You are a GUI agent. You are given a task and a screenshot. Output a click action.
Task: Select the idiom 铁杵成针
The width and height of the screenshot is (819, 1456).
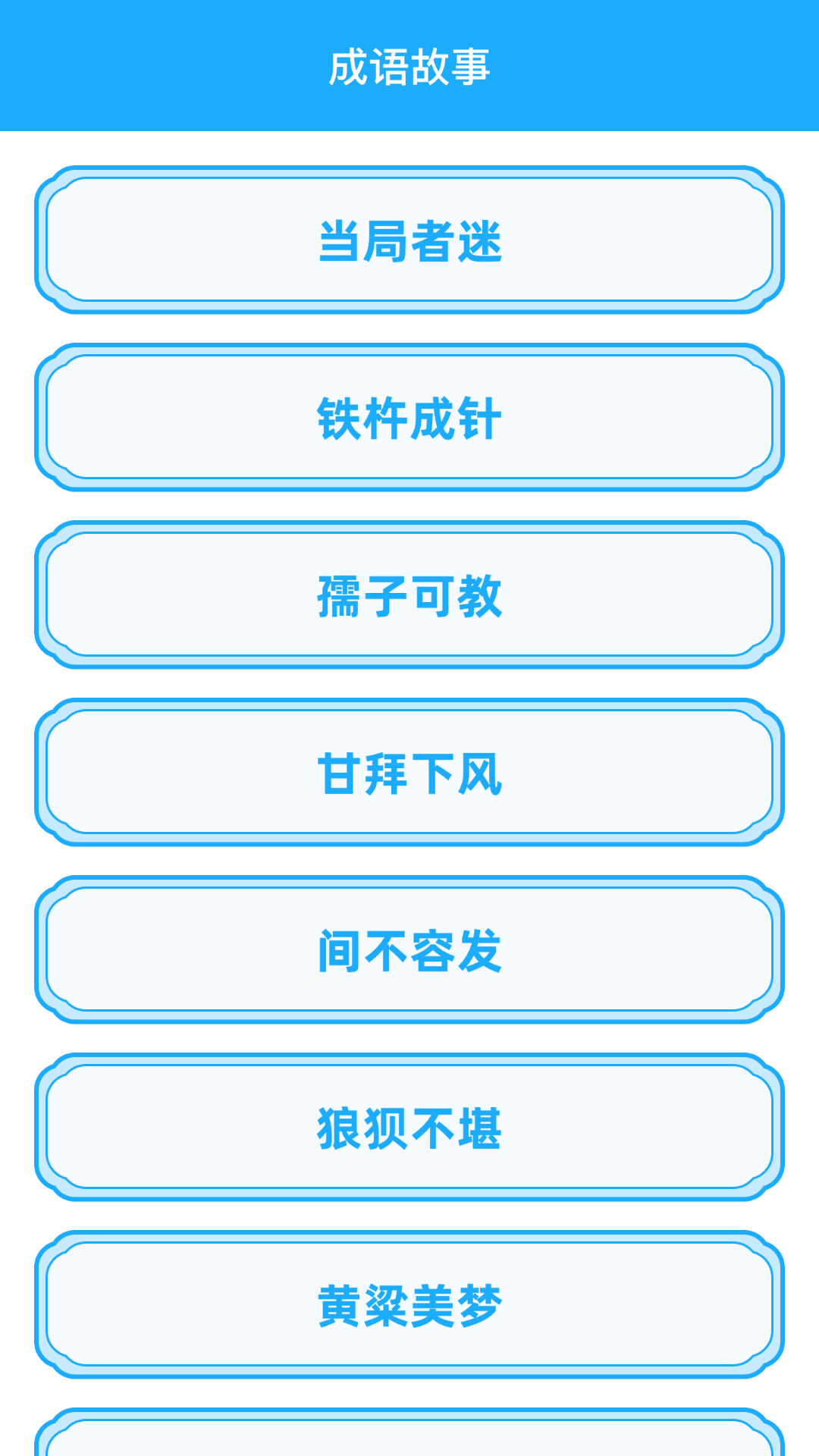(x=409, y=418)
